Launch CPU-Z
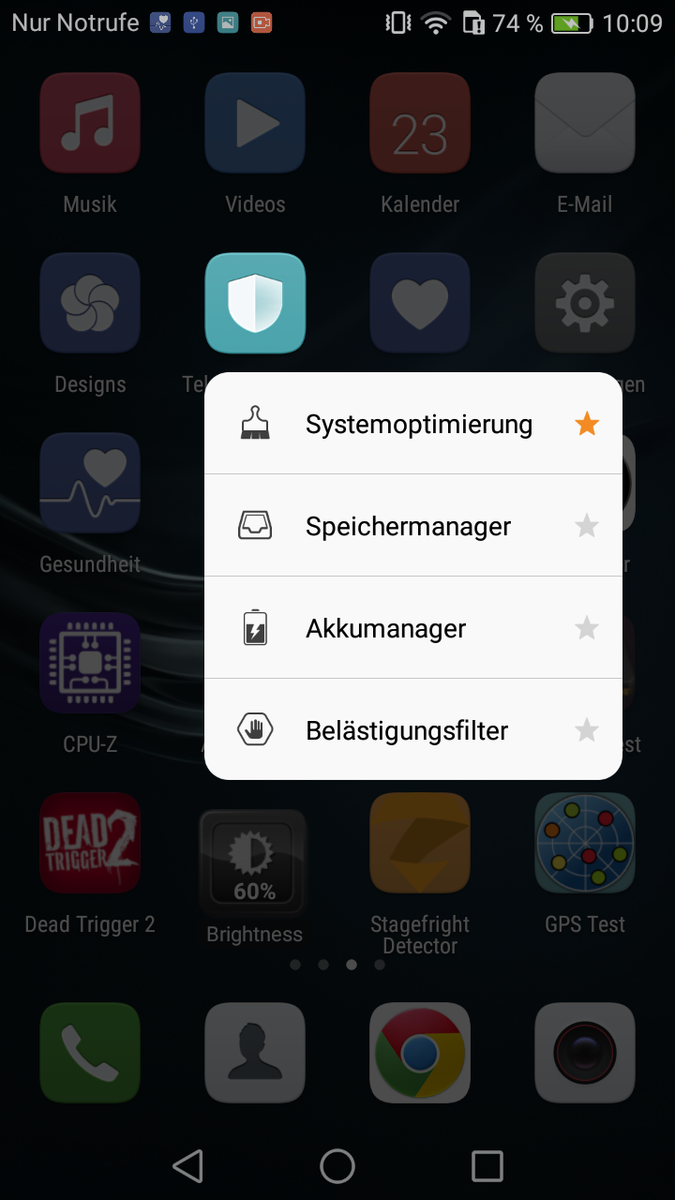 [x=90, y=663]
